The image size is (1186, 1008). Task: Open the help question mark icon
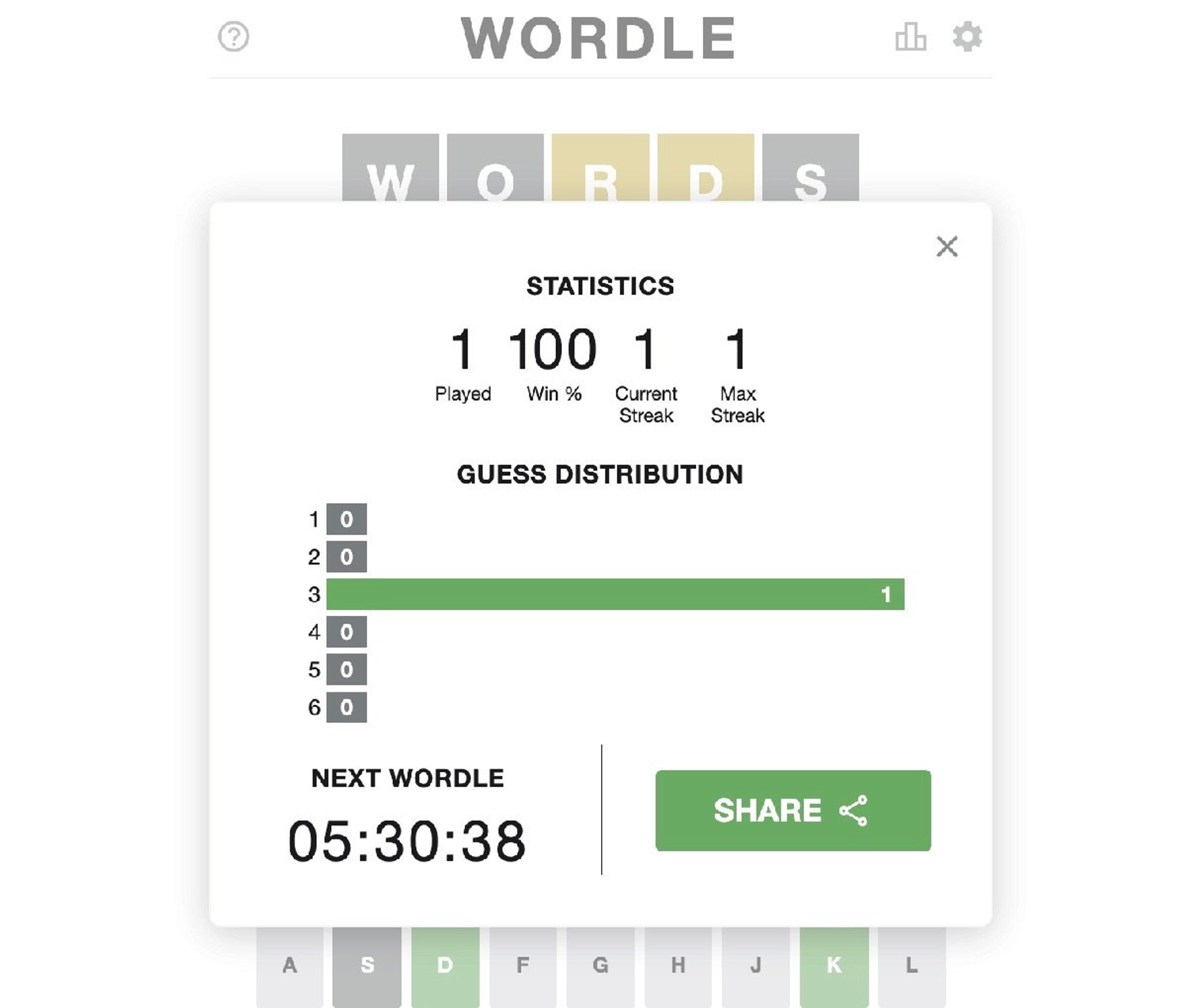coord(233,37)
